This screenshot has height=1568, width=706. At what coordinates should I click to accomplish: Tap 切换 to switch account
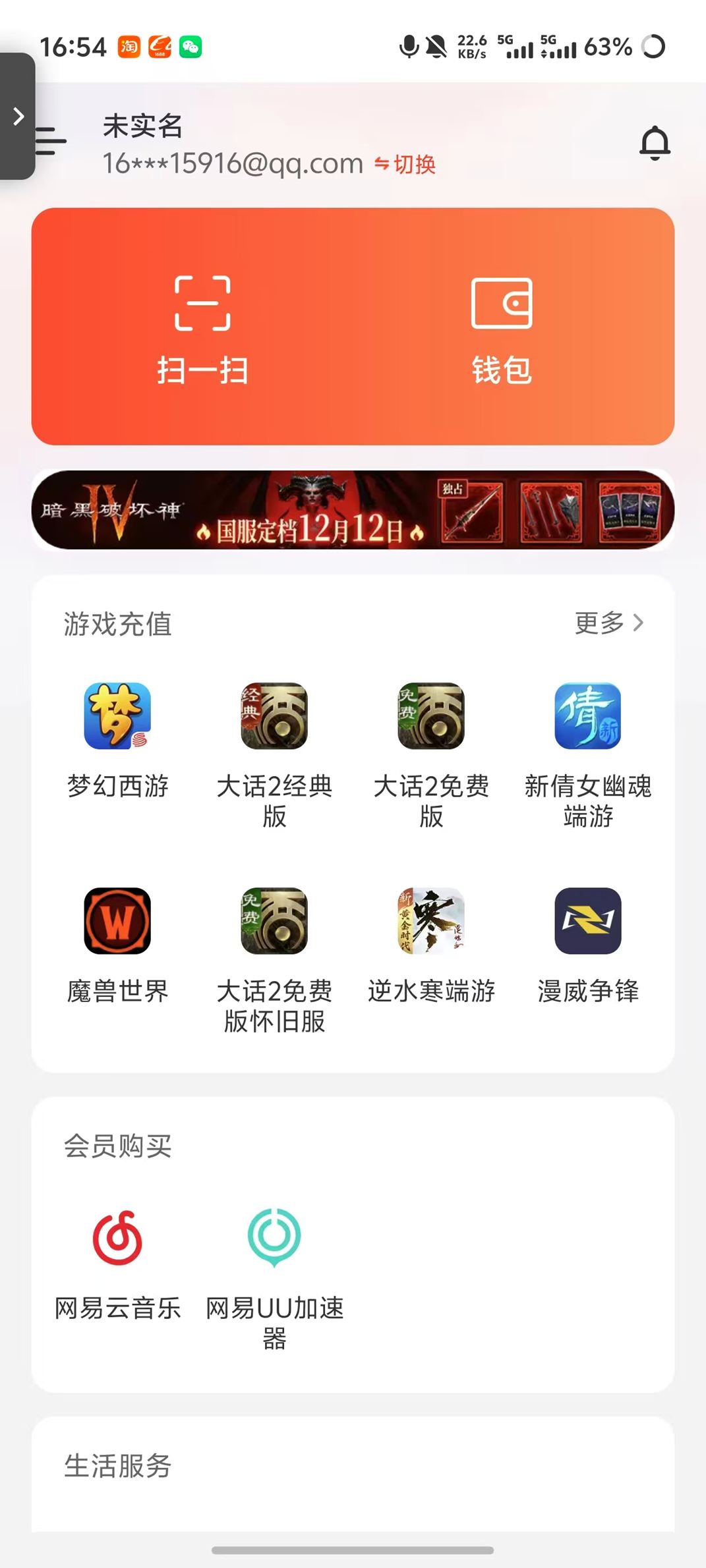[405, 164]
